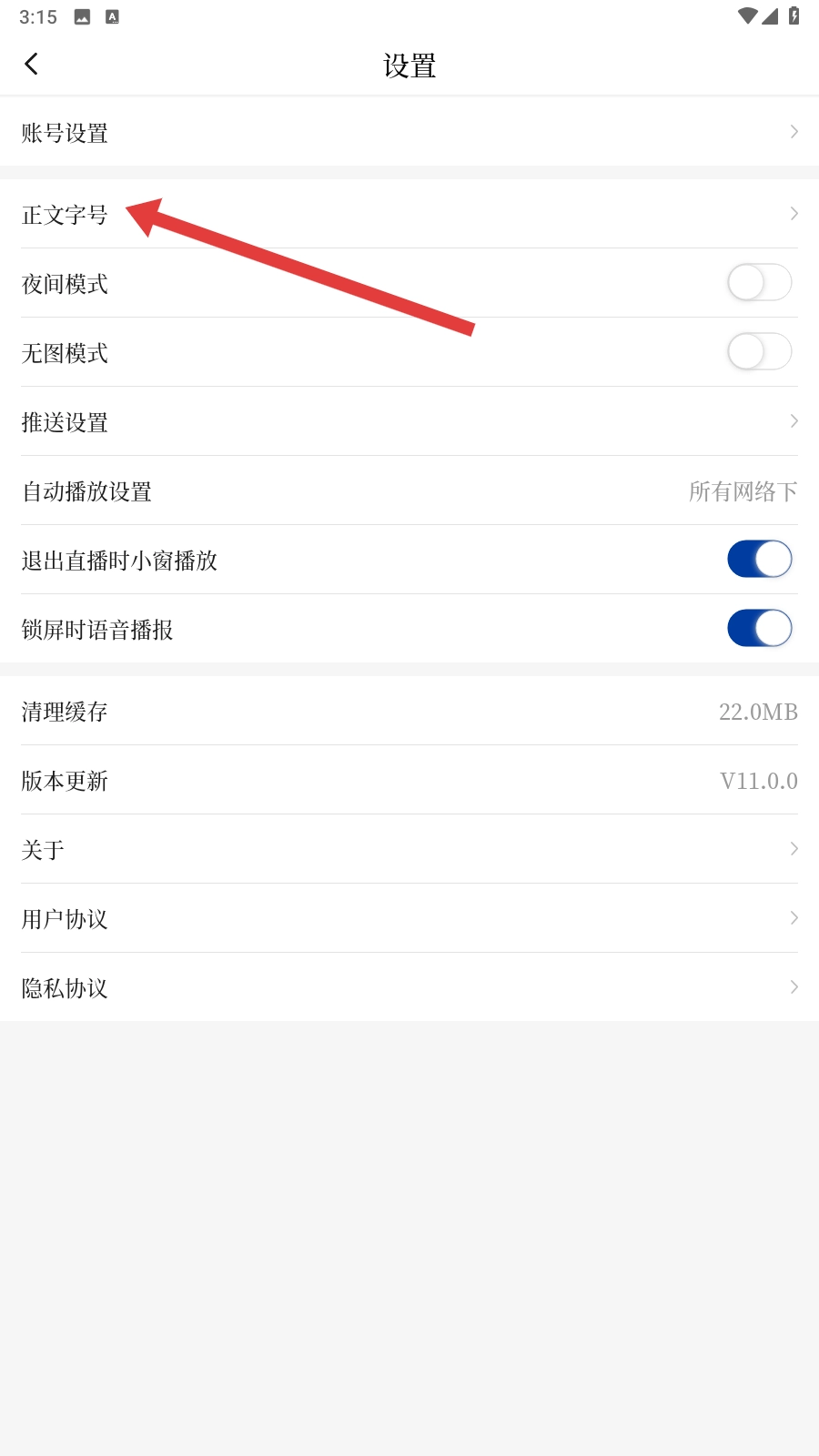Open 自动播放设置 autoplay options
This screenshot has width=819, height=1456.
click(x=409, y=491)
